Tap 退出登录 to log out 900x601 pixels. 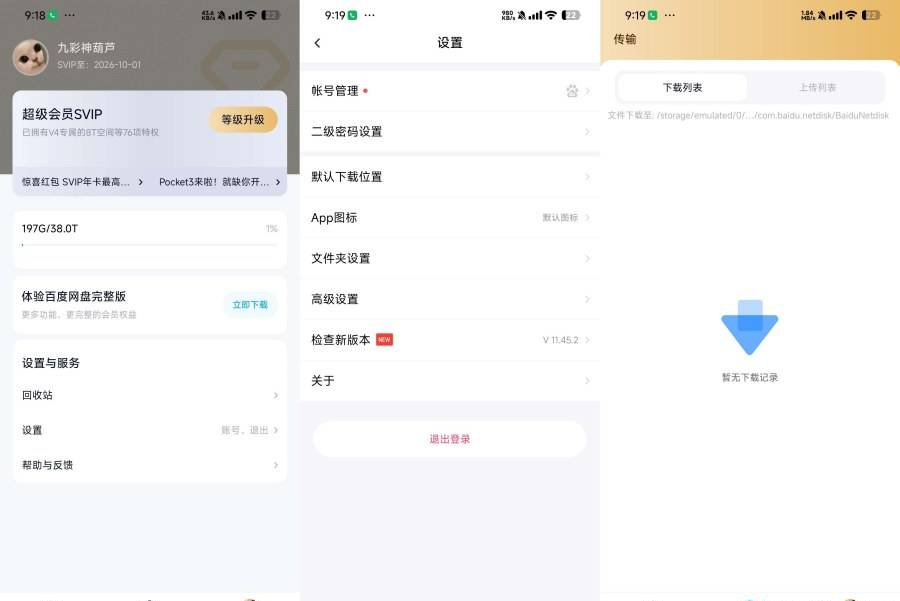(449, 439)
